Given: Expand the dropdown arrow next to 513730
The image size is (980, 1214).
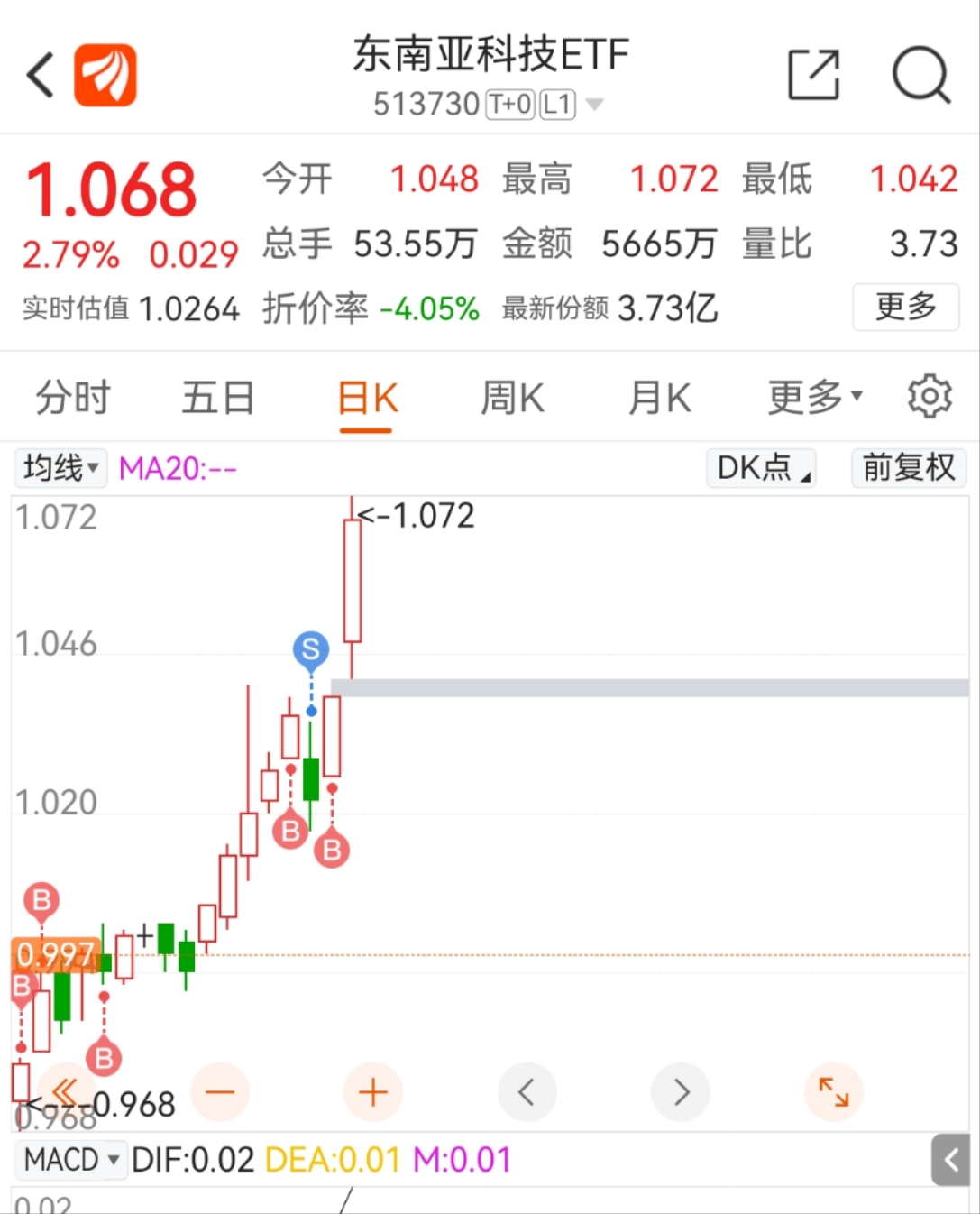Looking at the screenshot, I should pos(594,104).
